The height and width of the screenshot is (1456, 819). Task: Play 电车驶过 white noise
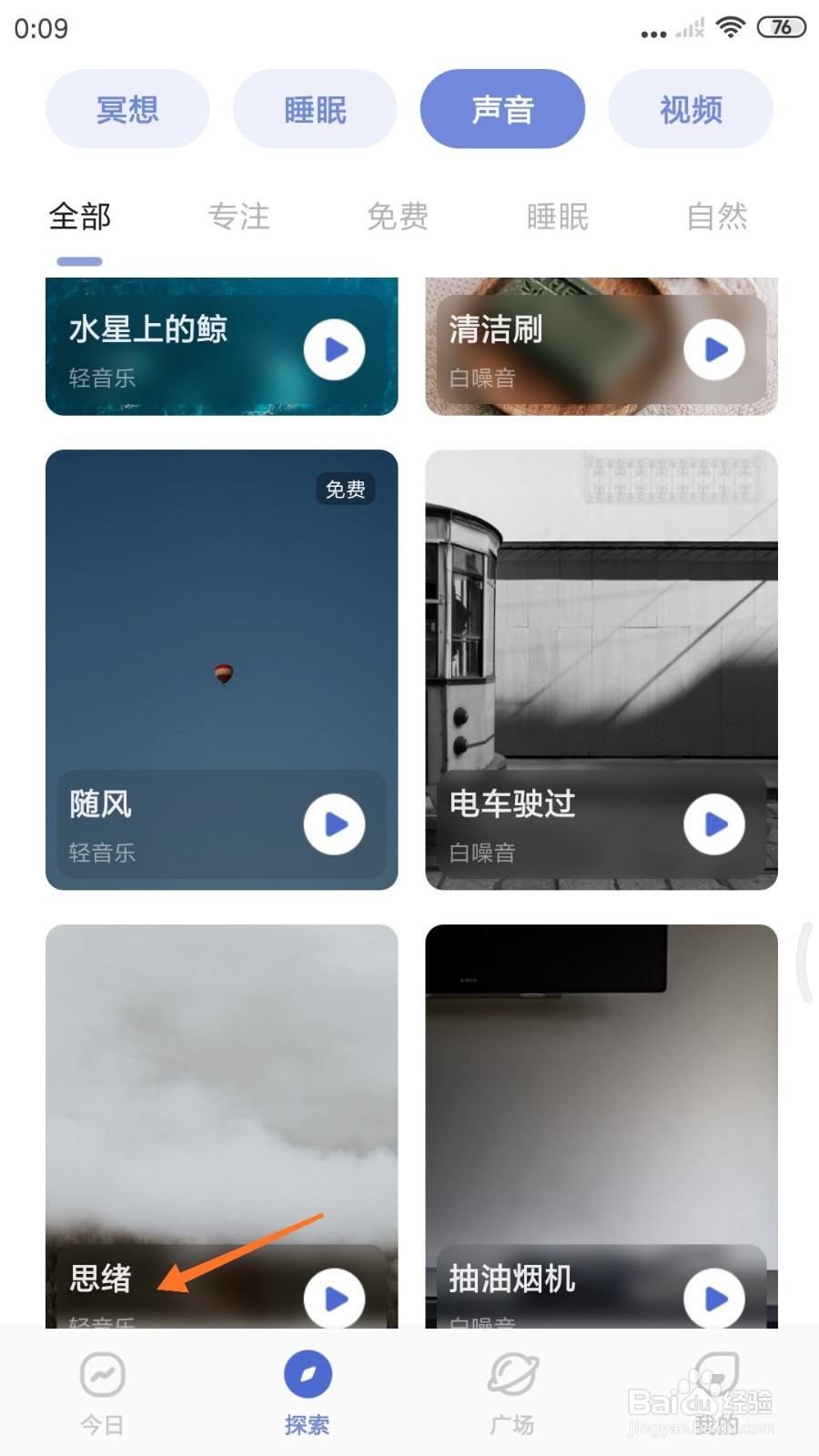tap(714, 824)
